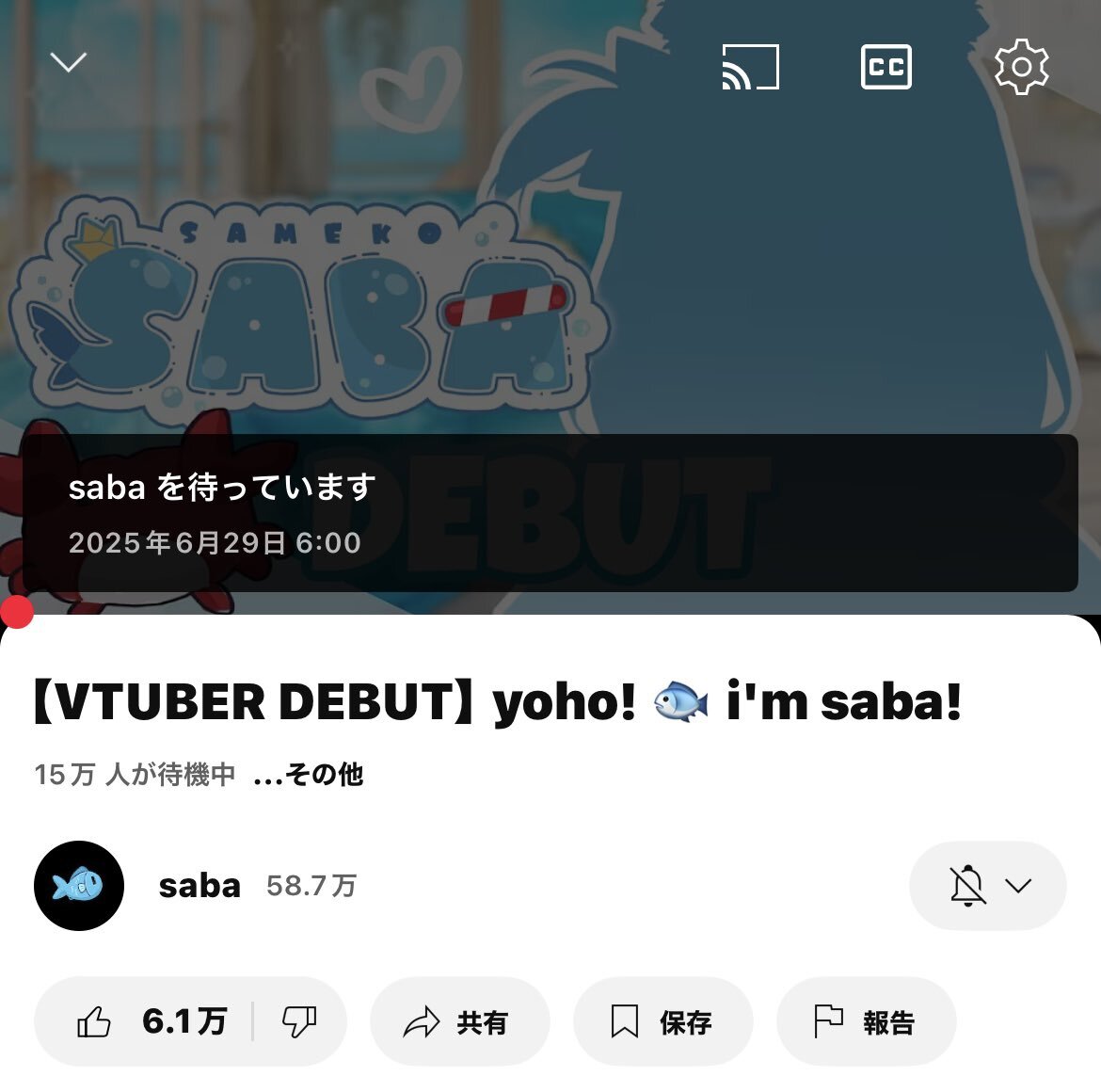
Task: Open the player settings gear
Action: [x=1021, y=67]
